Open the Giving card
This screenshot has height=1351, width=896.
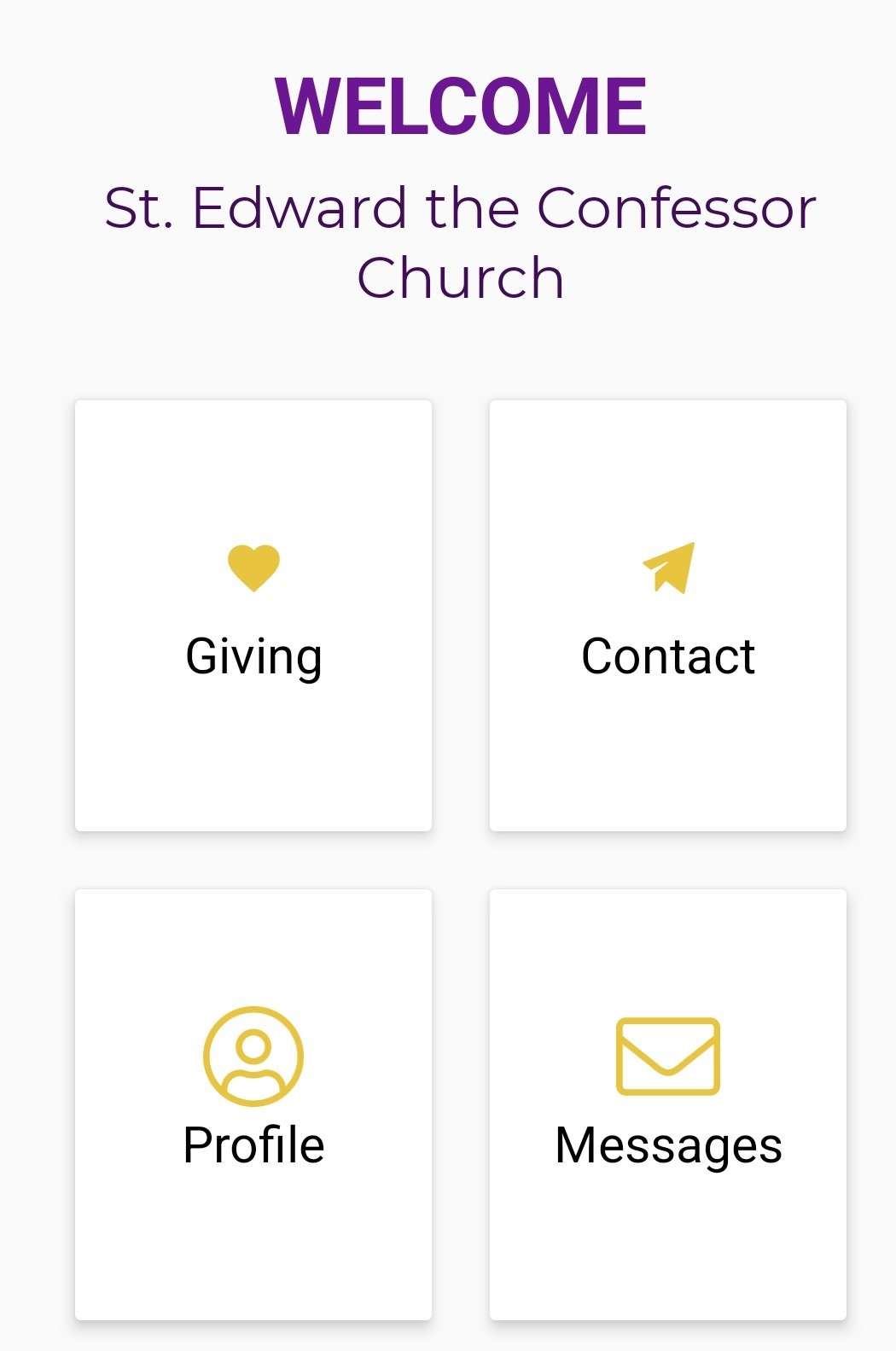click(253, 615)
